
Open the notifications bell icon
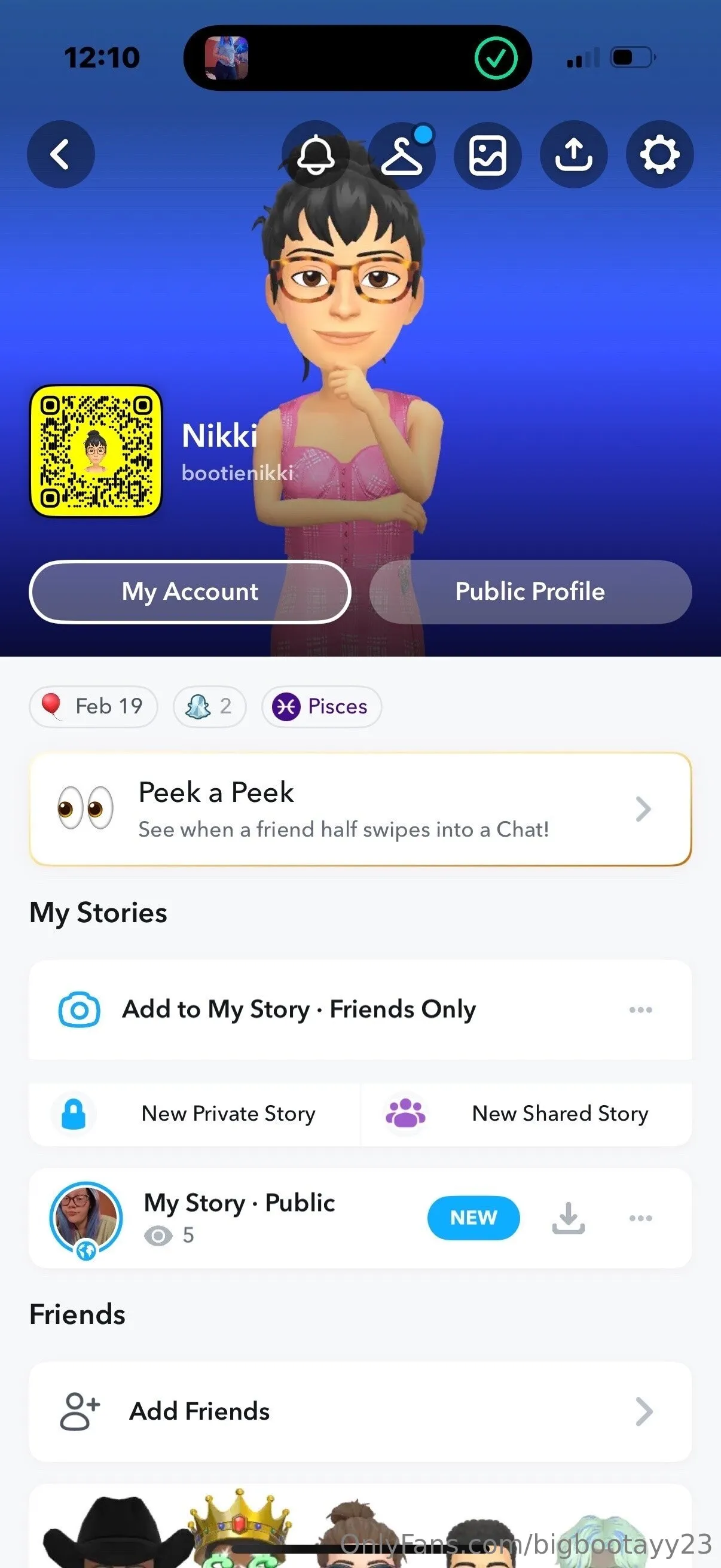pyautogui.click(x=316, y=155)
